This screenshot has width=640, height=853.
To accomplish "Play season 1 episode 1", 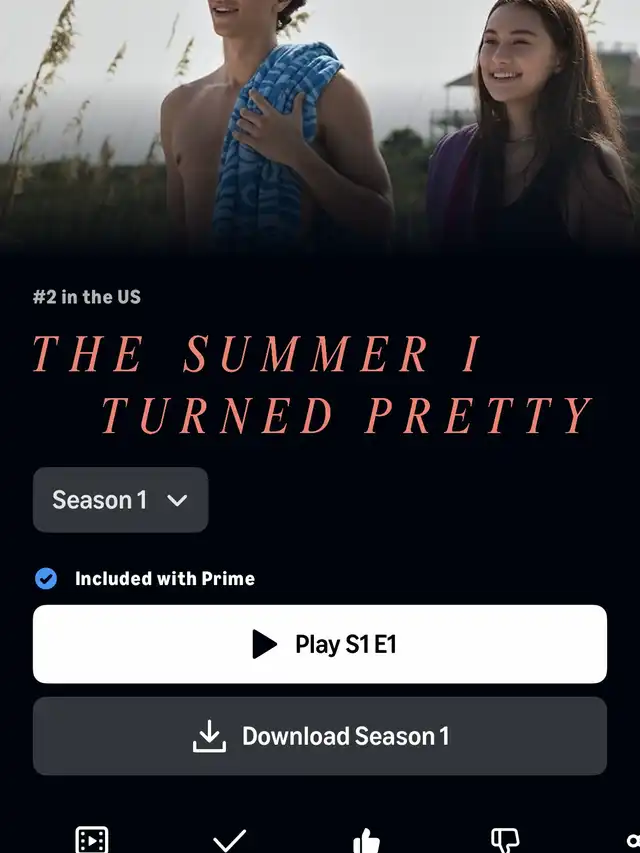I will coord(320,644).
